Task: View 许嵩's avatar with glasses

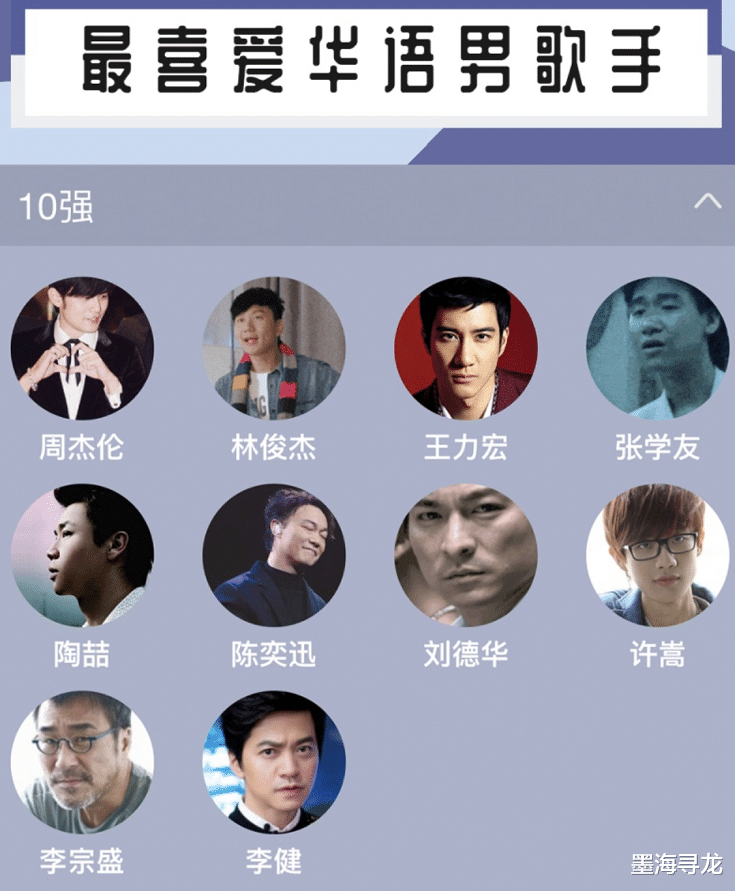Action: point(656,557)
